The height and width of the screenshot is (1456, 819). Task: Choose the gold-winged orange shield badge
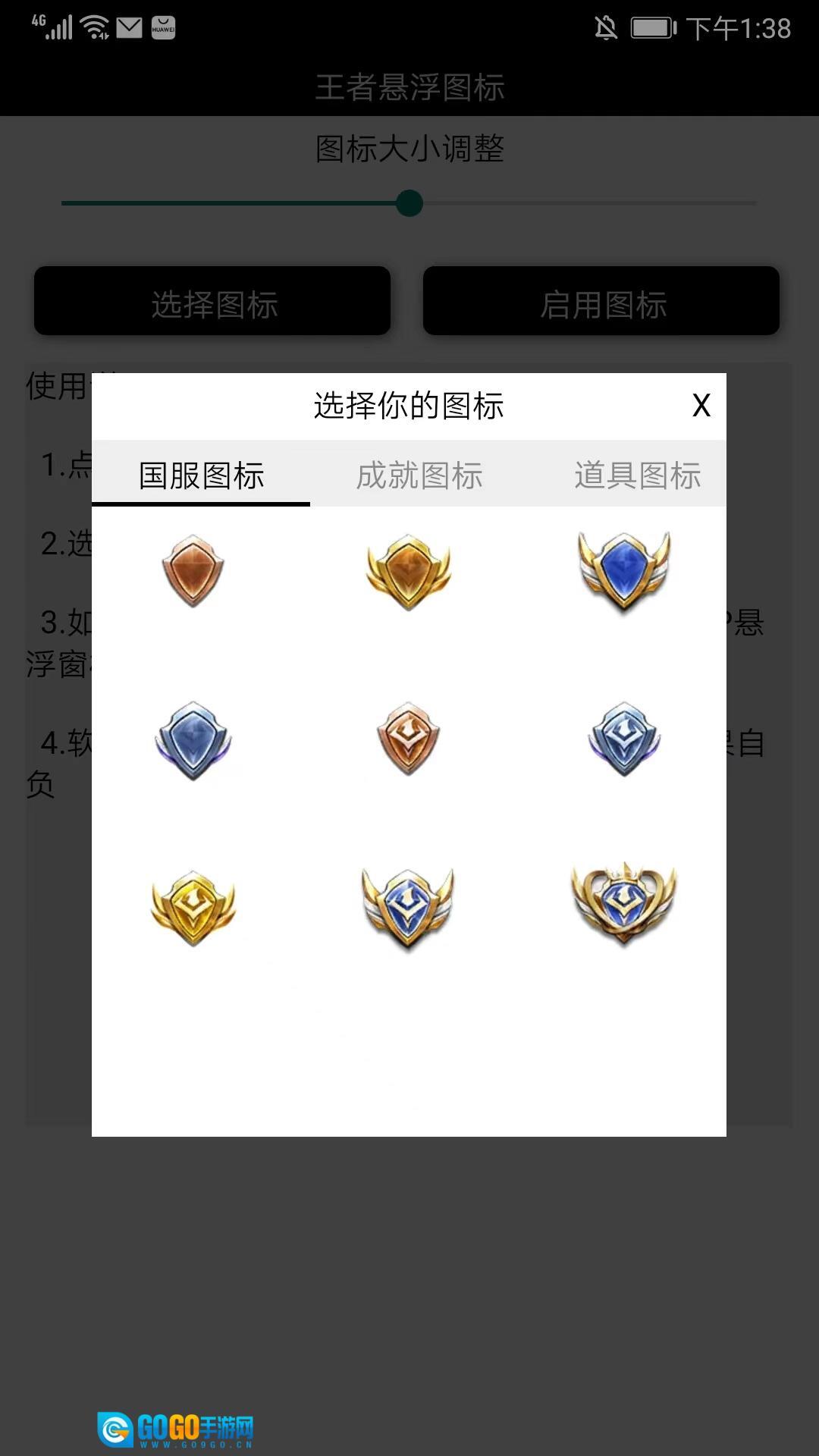point(409,571)
